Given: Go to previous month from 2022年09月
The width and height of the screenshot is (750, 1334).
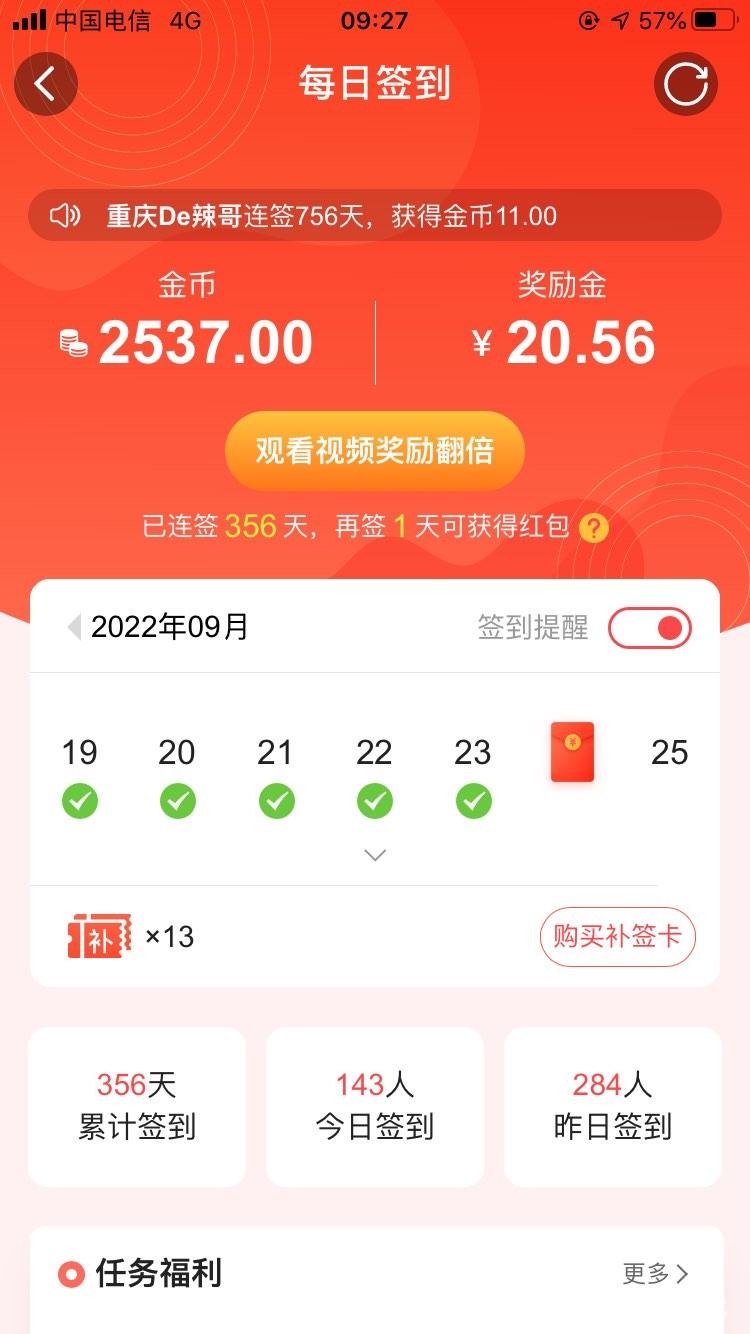Looking at the screenshot, I should click(x=73, y=628).
